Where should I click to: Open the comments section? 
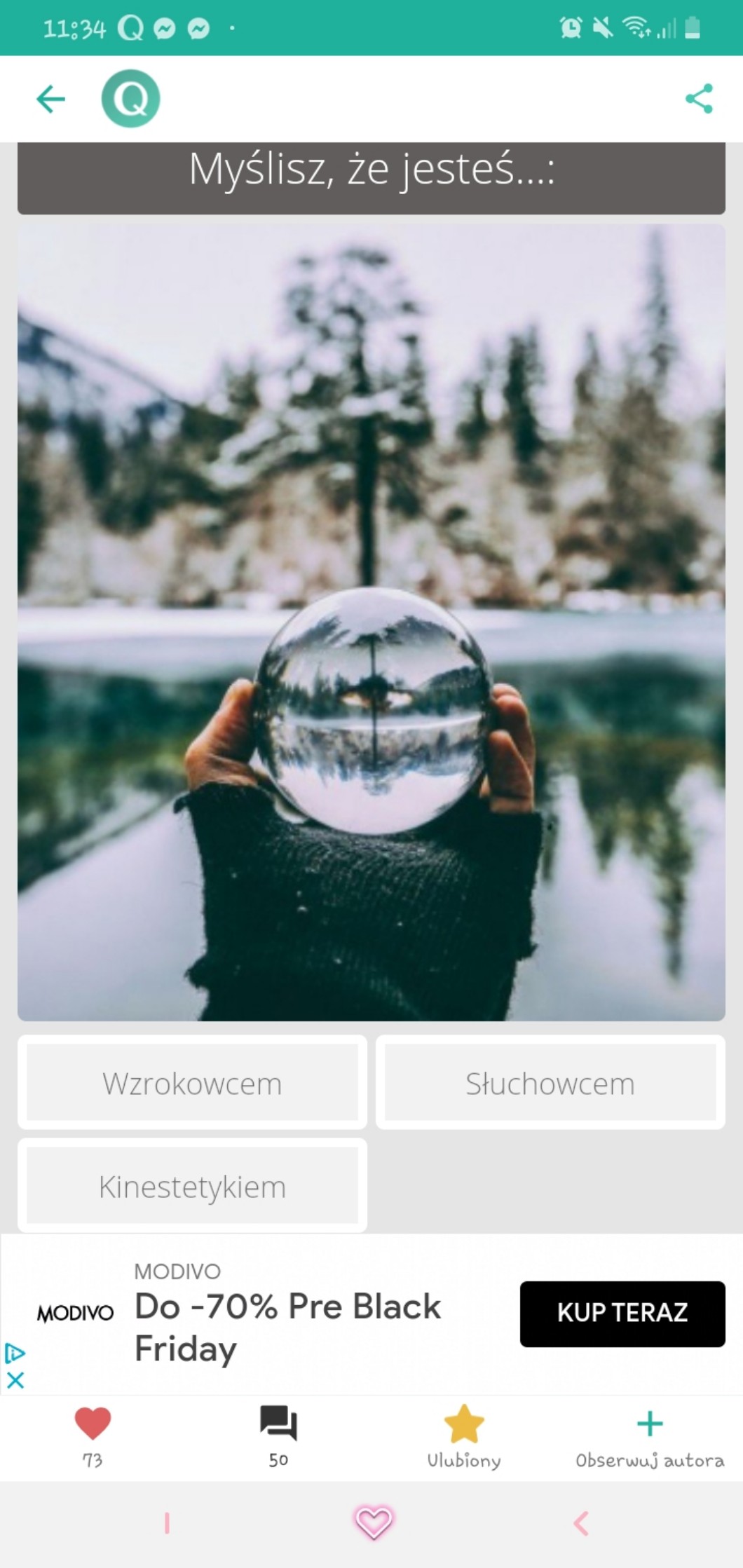(278, 1425)
